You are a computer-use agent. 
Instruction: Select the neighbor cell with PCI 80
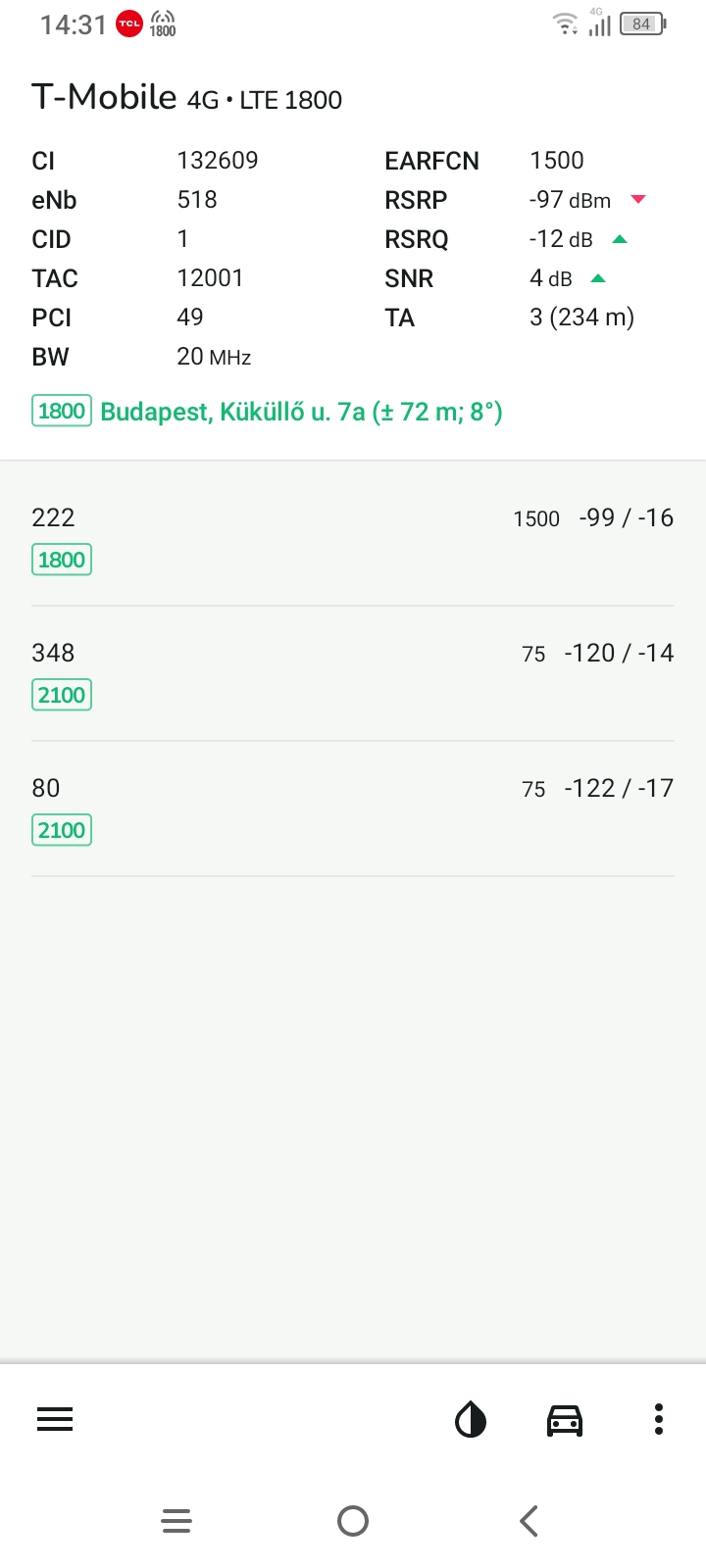(353, 808)
